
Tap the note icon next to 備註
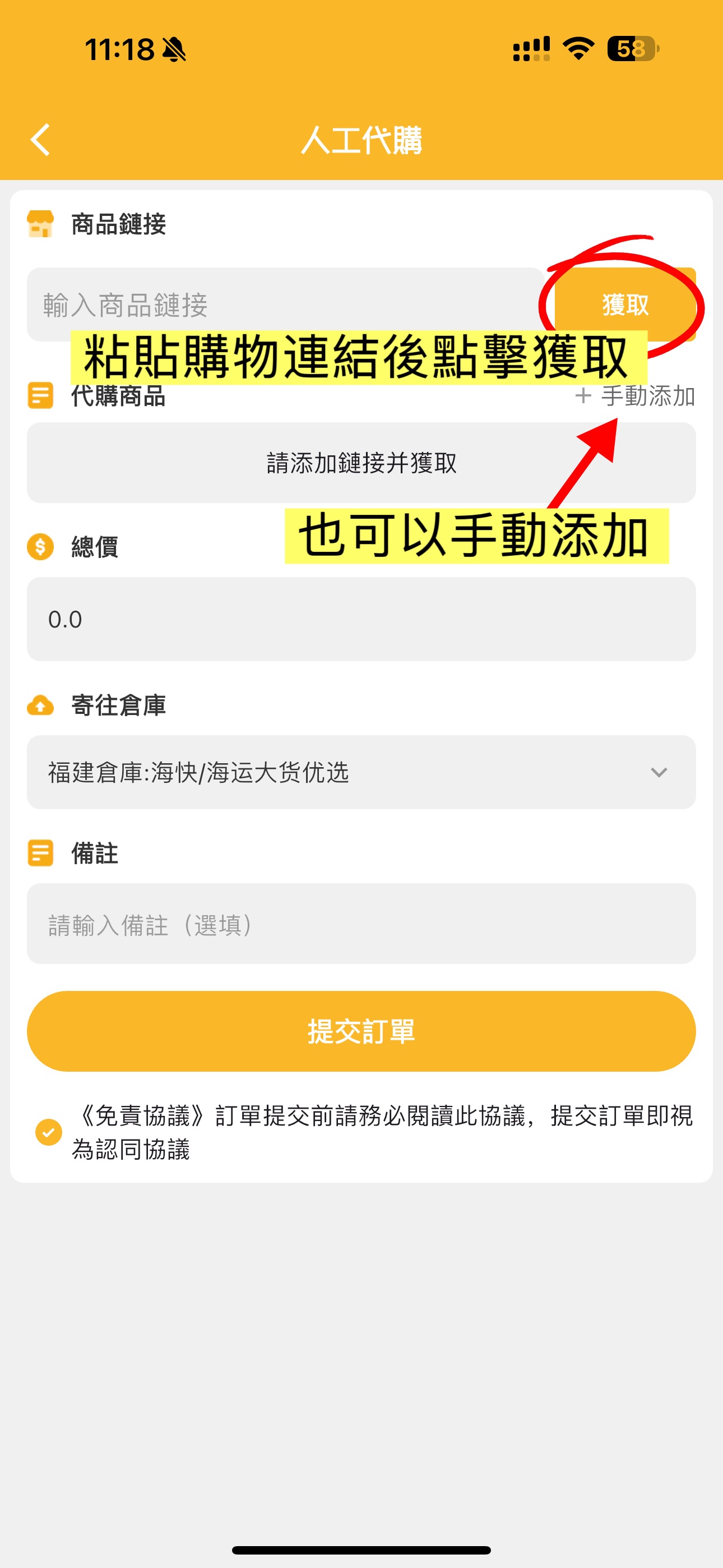click(x=41, y=855)
